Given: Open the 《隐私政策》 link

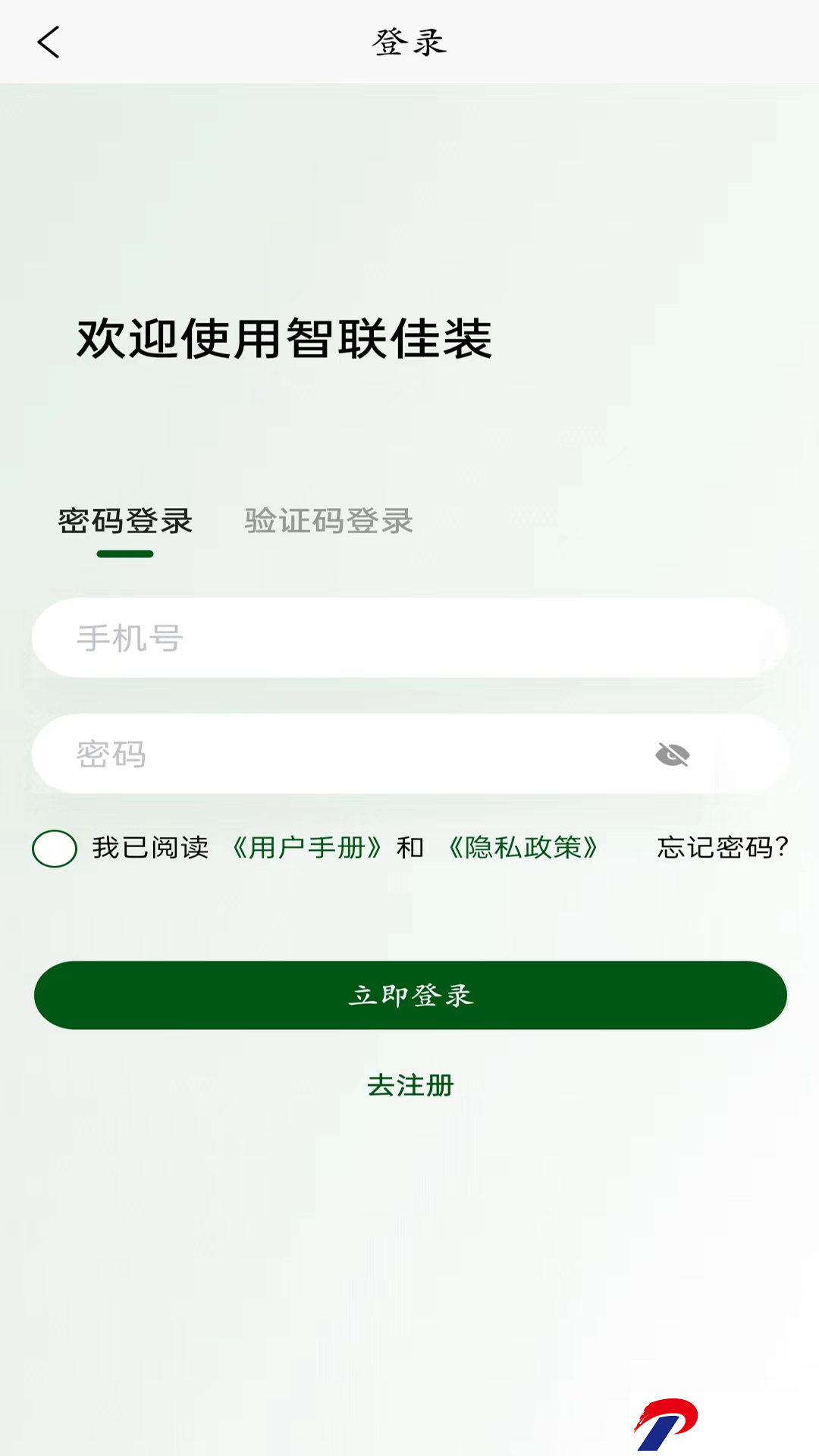Looking at the screenshot, I should (523, 848).
